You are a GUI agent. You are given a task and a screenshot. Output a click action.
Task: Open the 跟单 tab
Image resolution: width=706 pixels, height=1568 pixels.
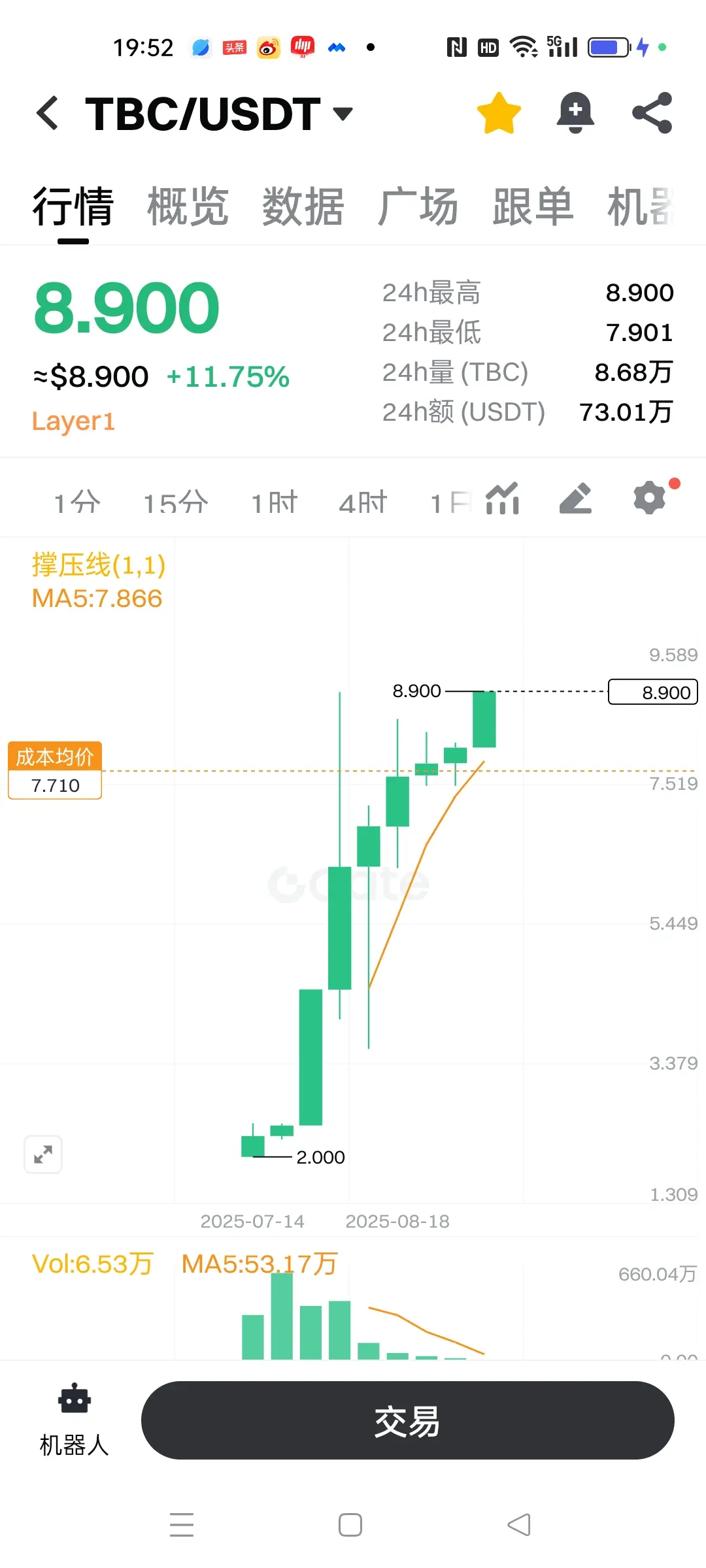click(533, 206)
